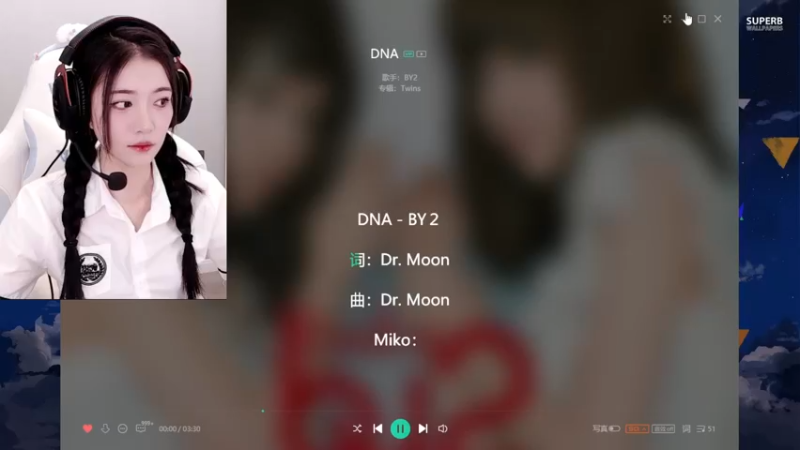This screenshot has width=800, height=450.
Task: Download the current song
Action: coord(105,428)
